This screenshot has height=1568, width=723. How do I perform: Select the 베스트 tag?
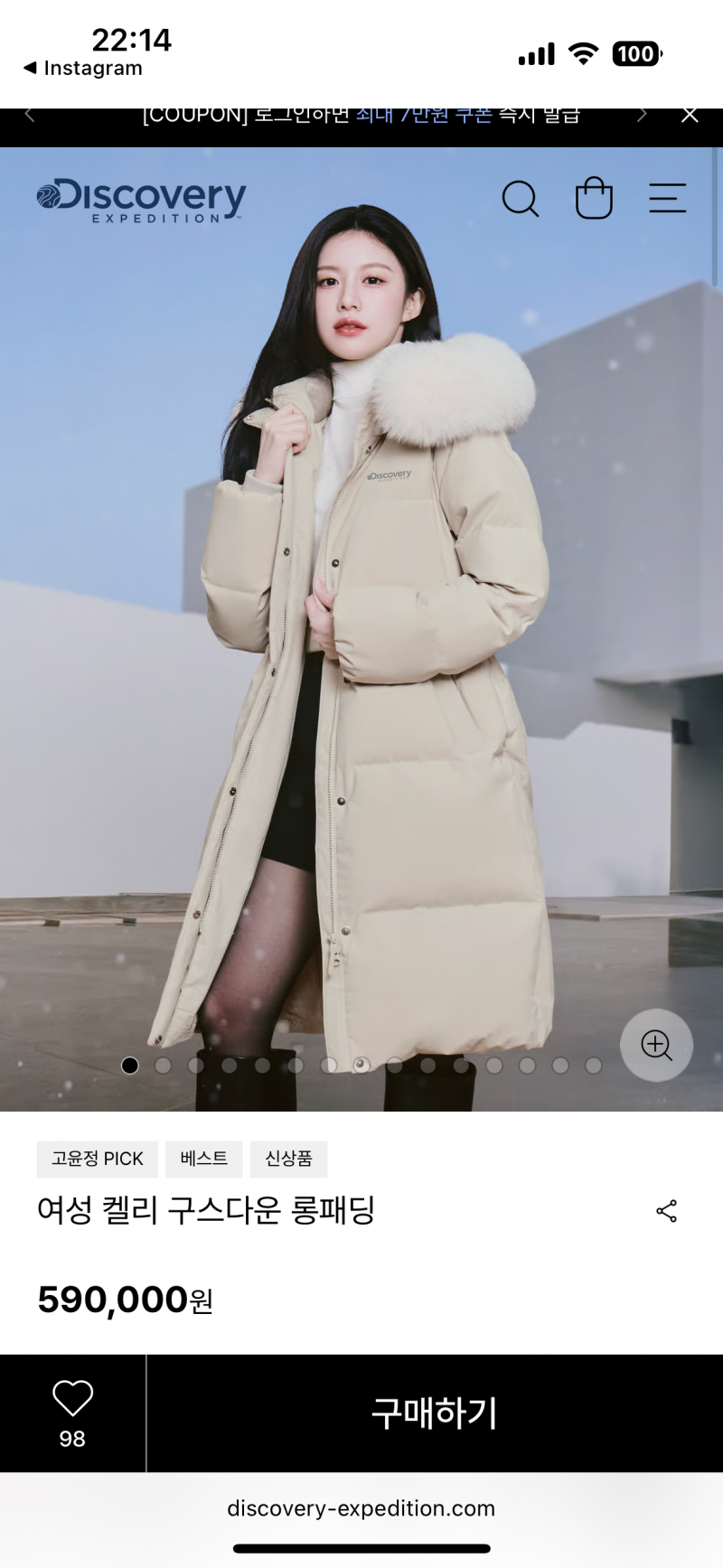tap(204, 1159)
